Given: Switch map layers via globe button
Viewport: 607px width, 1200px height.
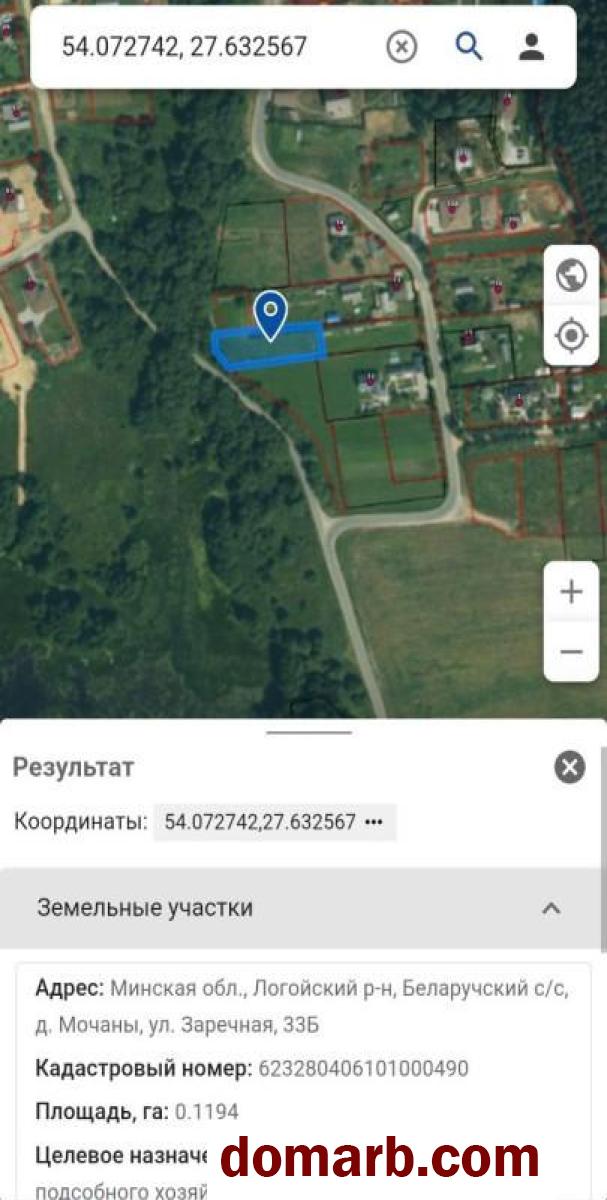Looking at the screenshot, I should coord(571,274).
